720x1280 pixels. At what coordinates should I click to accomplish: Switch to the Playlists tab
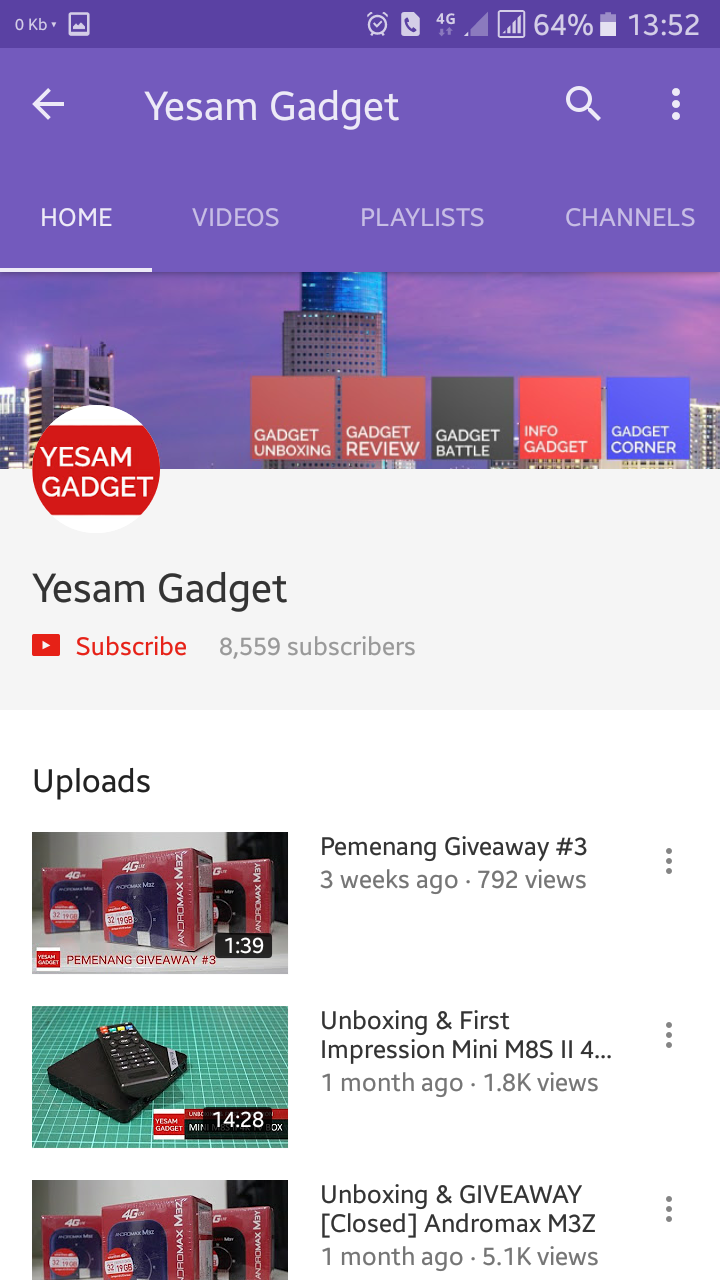(422, 217)
